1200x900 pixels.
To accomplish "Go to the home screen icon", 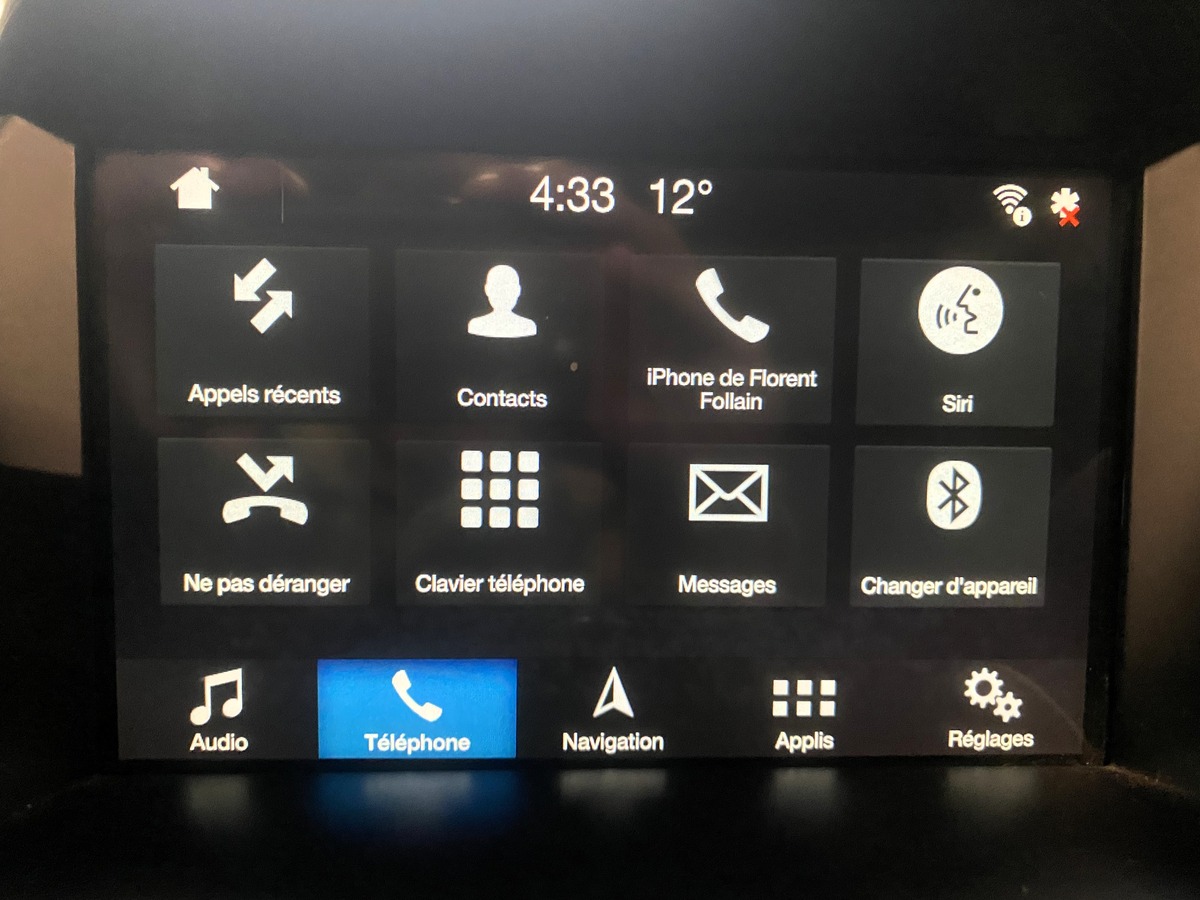I will (x=195, y=189).
